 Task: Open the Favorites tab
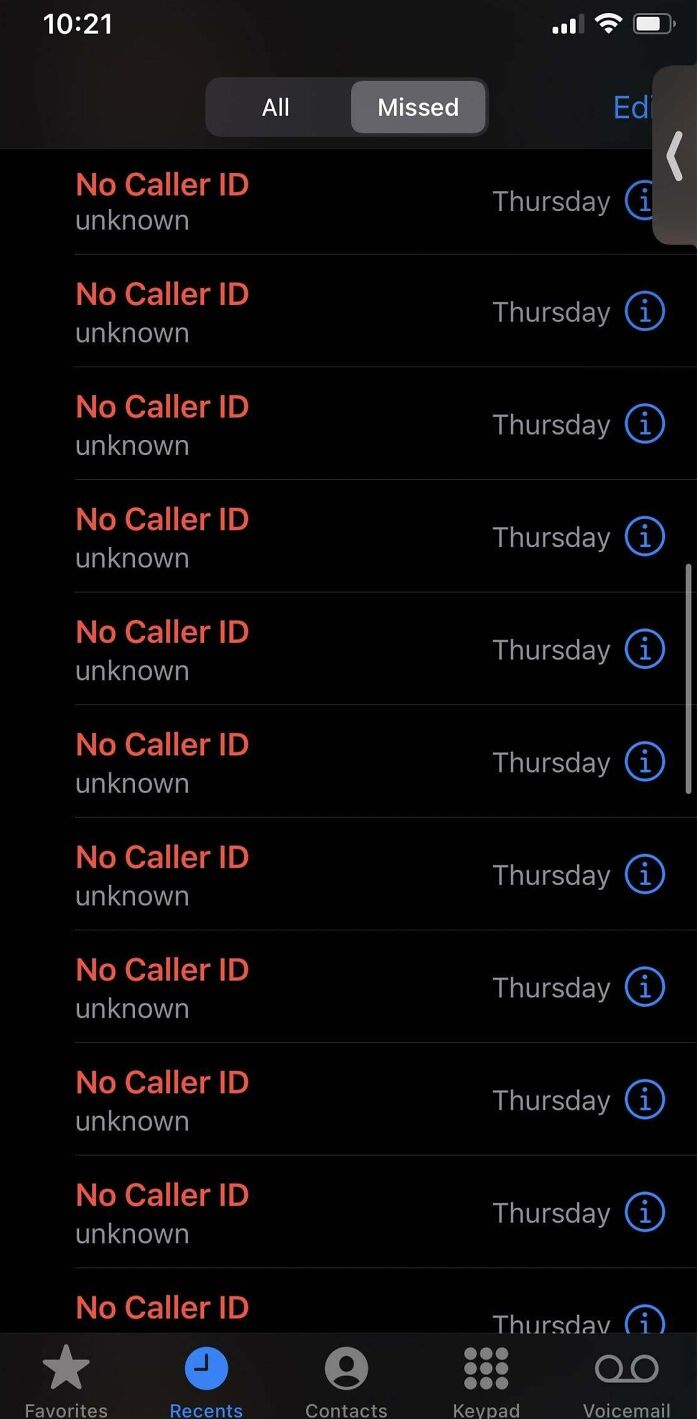(66, 1380)
